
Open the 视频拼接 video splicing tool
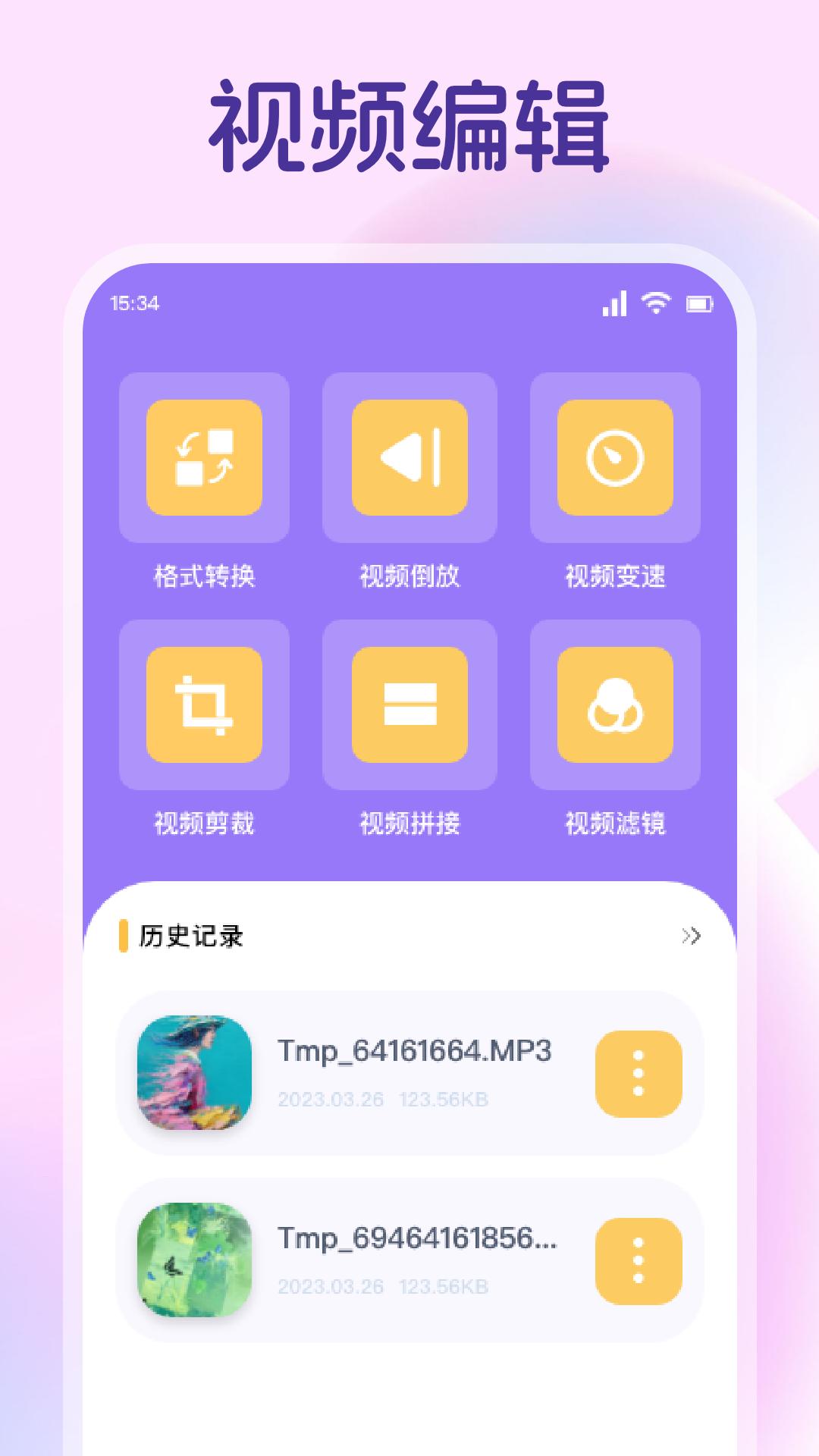coord(409,708)
